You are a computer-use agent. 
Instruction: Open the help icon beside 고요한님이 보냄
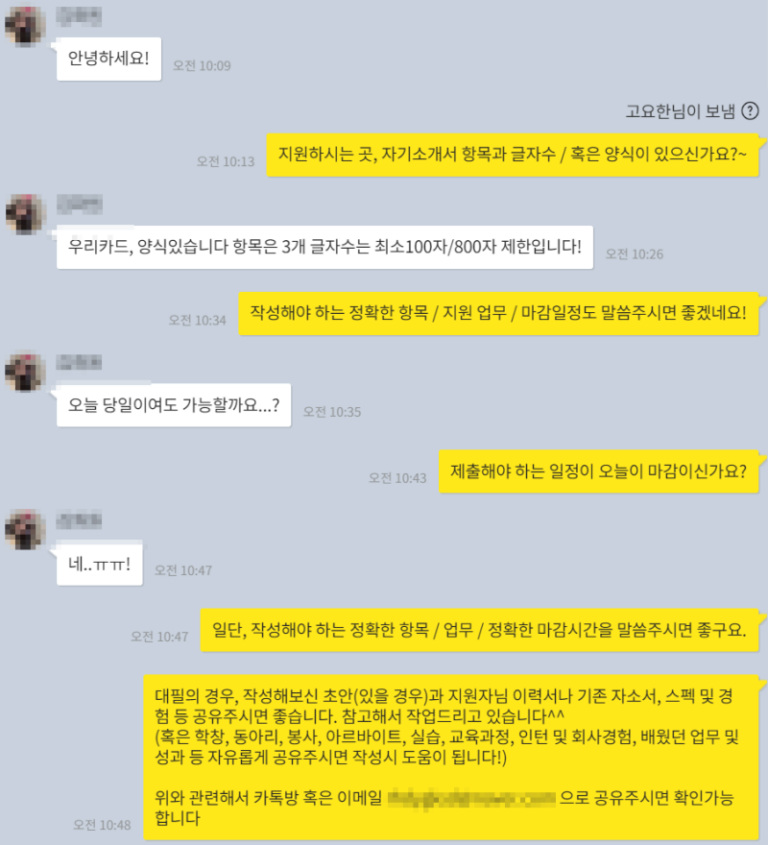pyautogui.click(x=750, y=111)
